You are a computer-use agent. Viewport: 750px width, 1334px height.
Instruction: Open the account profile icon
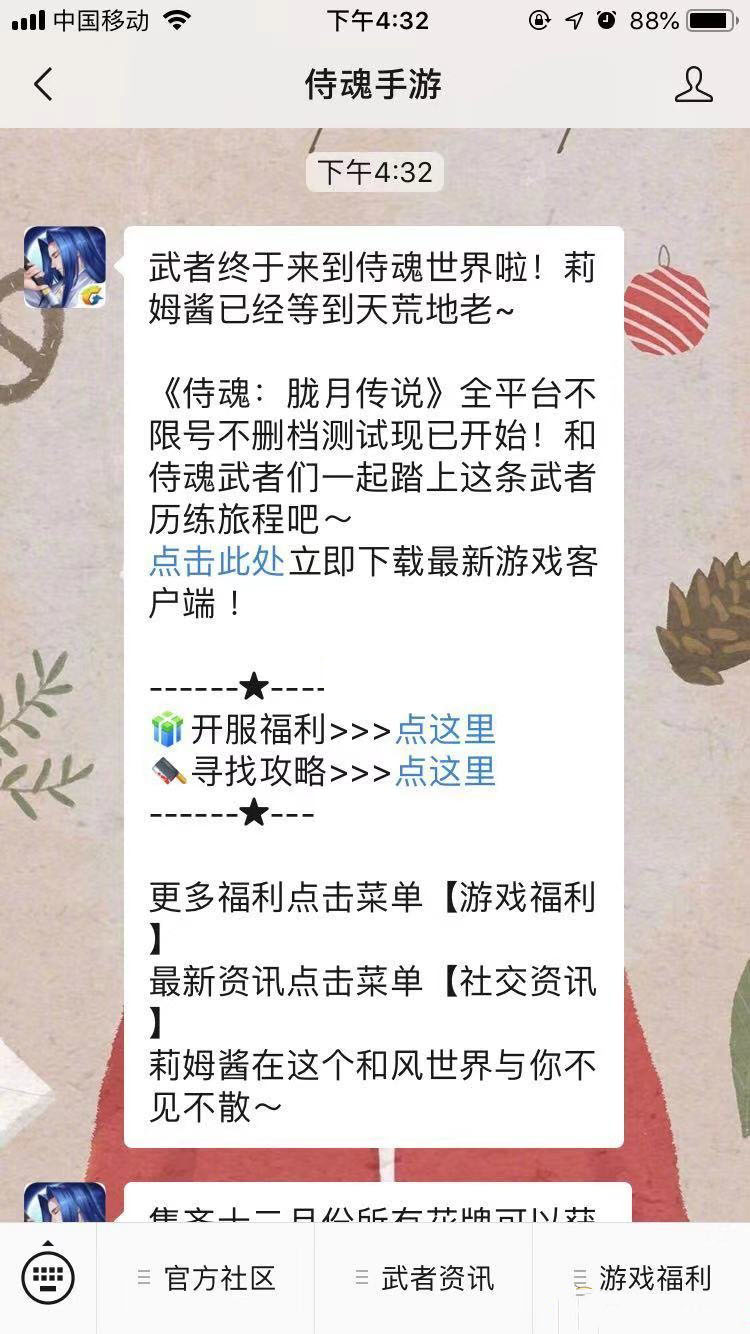pos(693,85)
